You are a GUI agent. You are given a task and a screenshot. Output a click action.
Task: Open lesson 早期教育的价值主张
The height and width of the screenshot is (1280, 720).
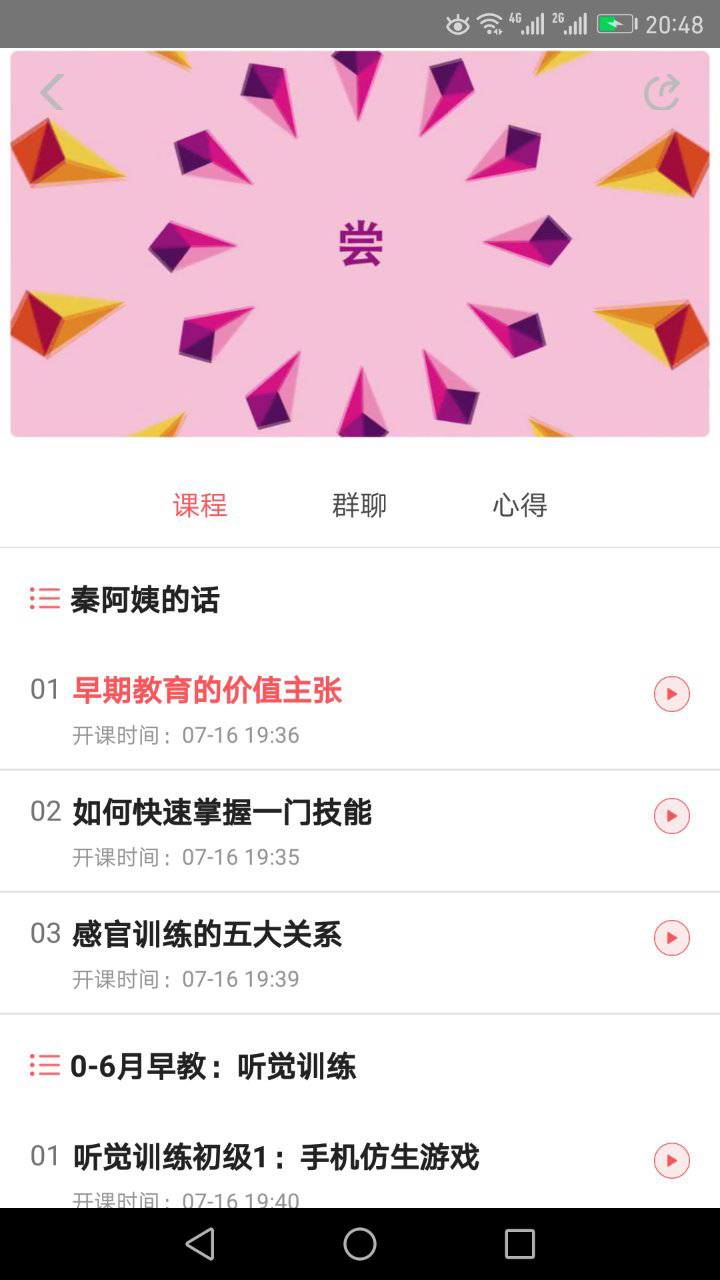tap(208, 690)
